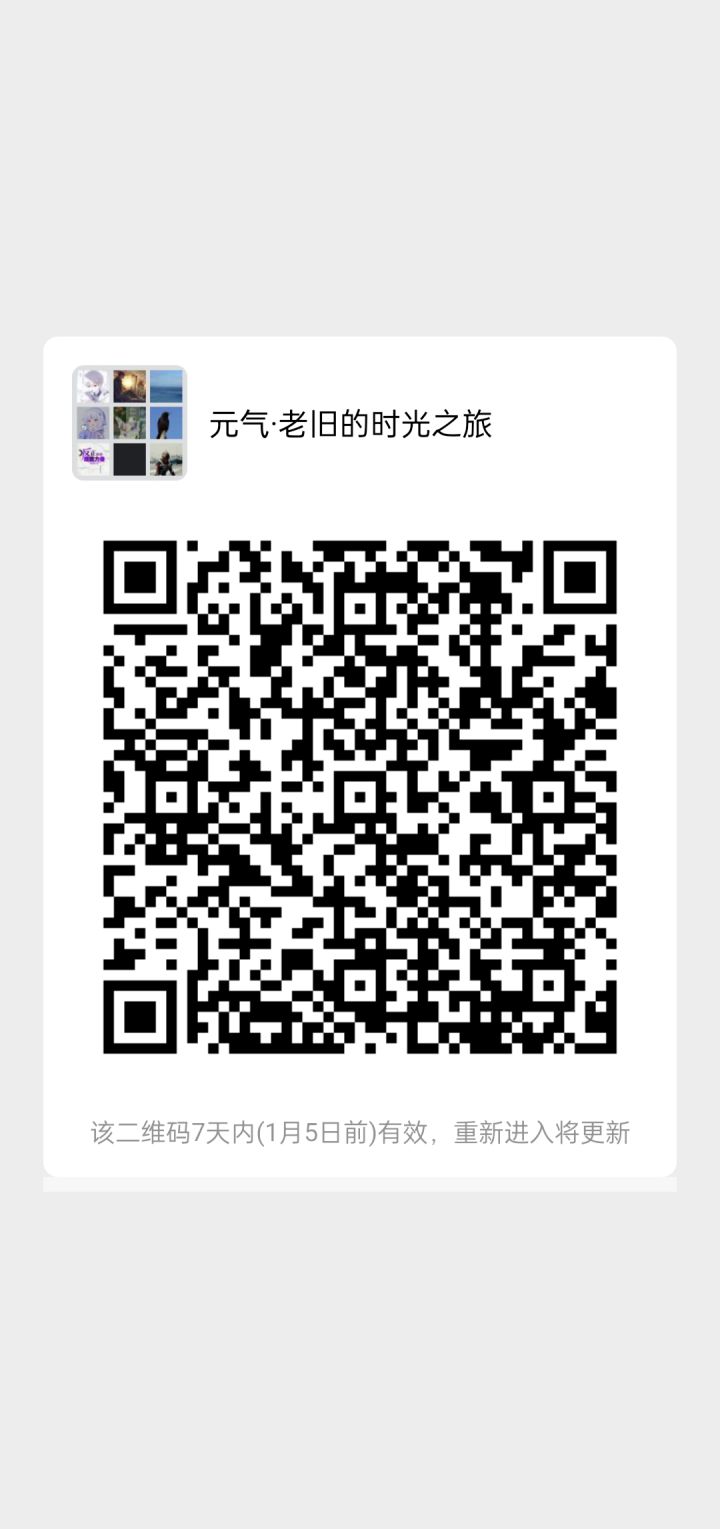Select the white-haired anime girl thumbnail
Viewport: 720px width, 1529px height.
click(93, 385)
